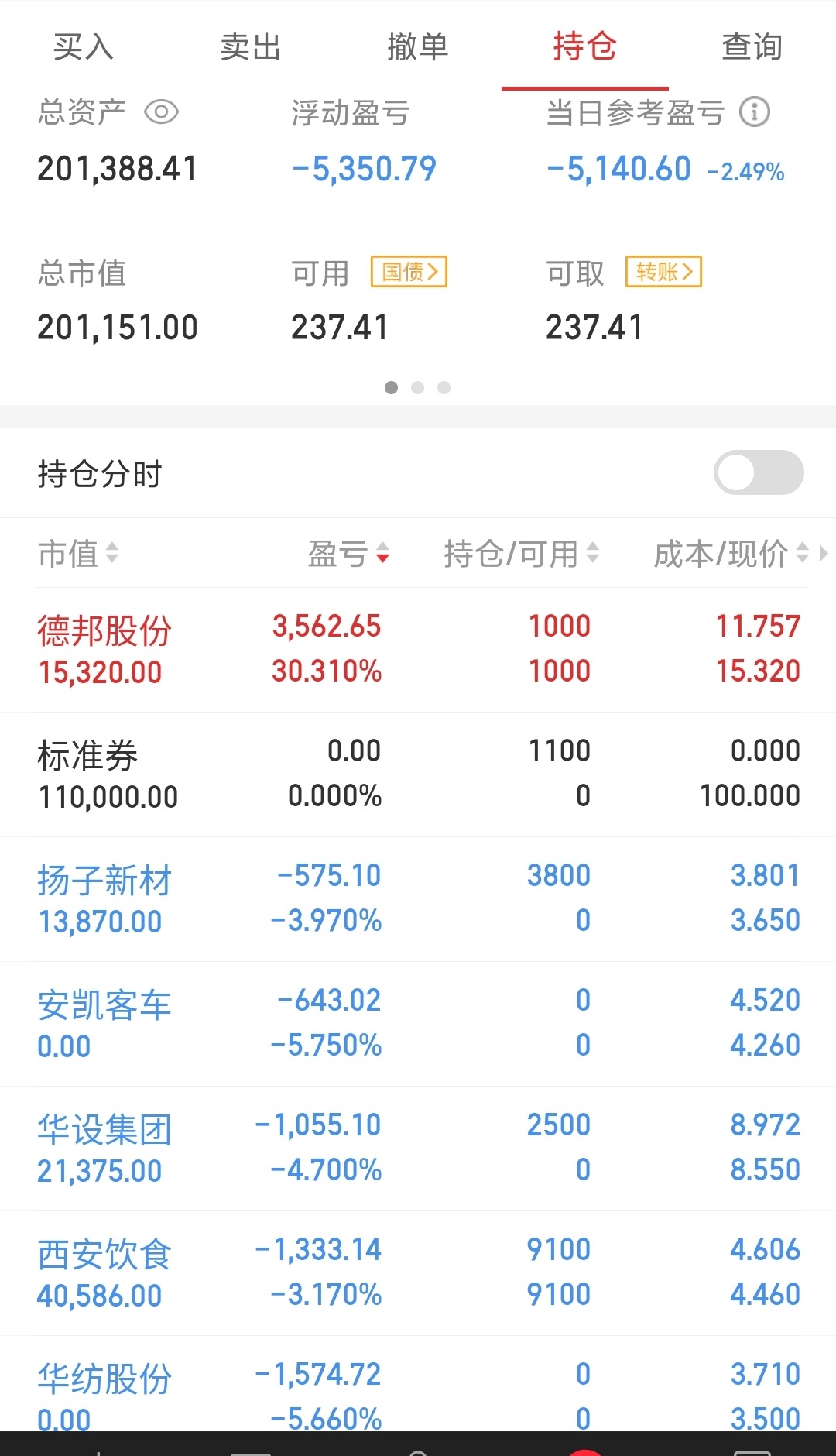The width and height of the screenshot is (836, 1456).
Task: Sort holdings by 盈亏
Action: pyautogui.click(x=349, y=553)
